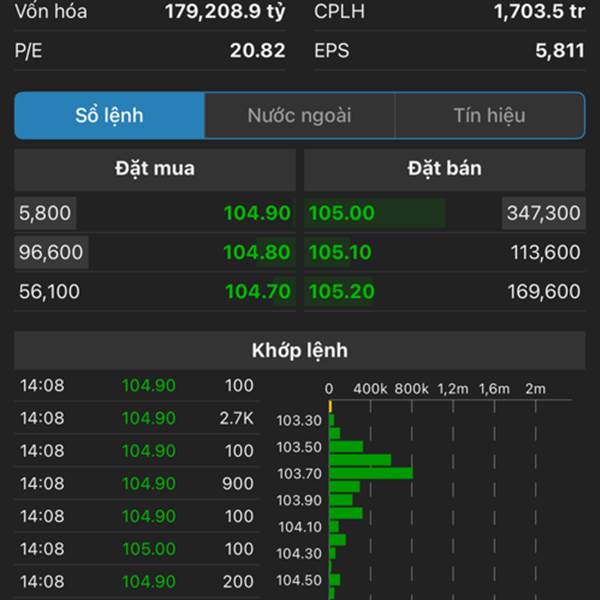This screenshot has height=600, width=600.
Task: Select the Sổ lệnh segment
Action: point(110,116)
